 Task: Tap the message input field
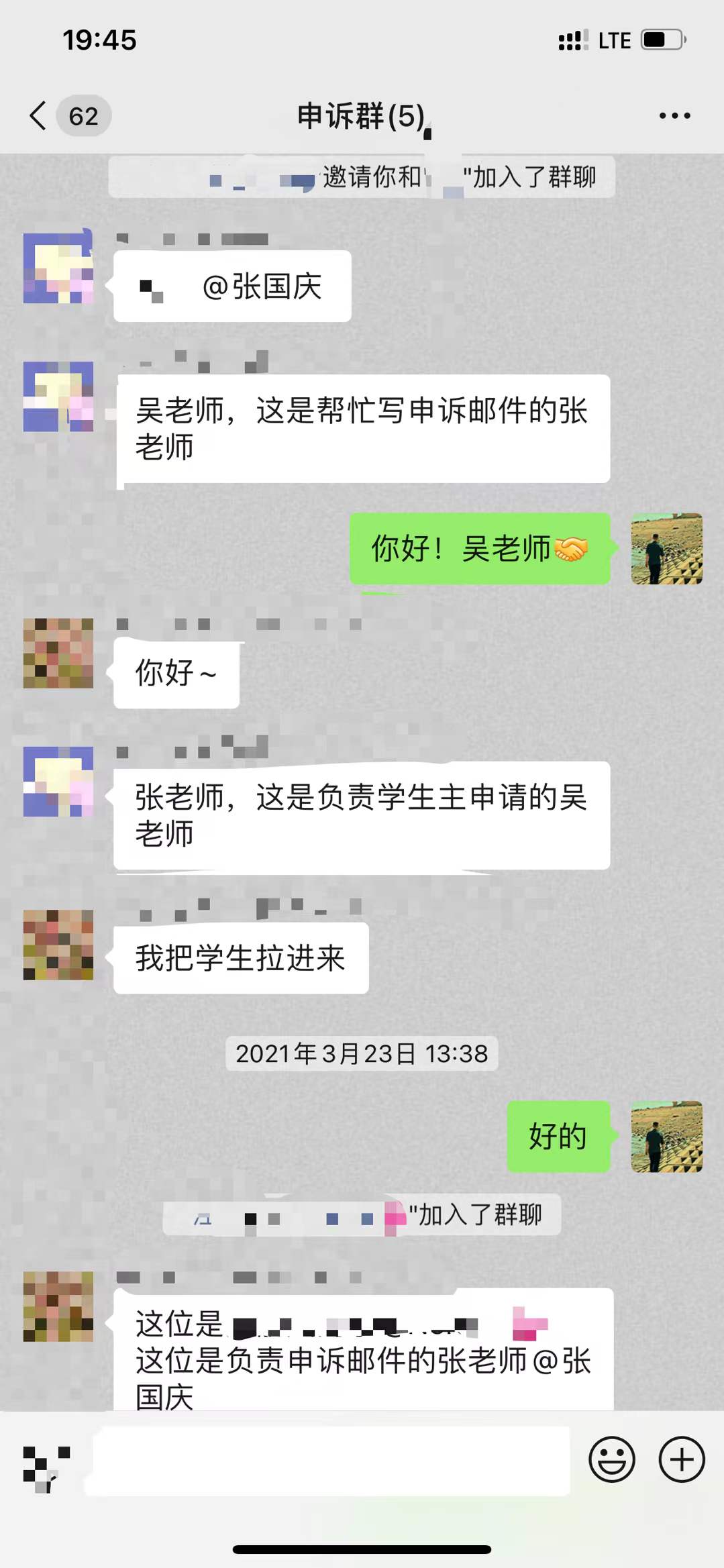pos(329,1461)
